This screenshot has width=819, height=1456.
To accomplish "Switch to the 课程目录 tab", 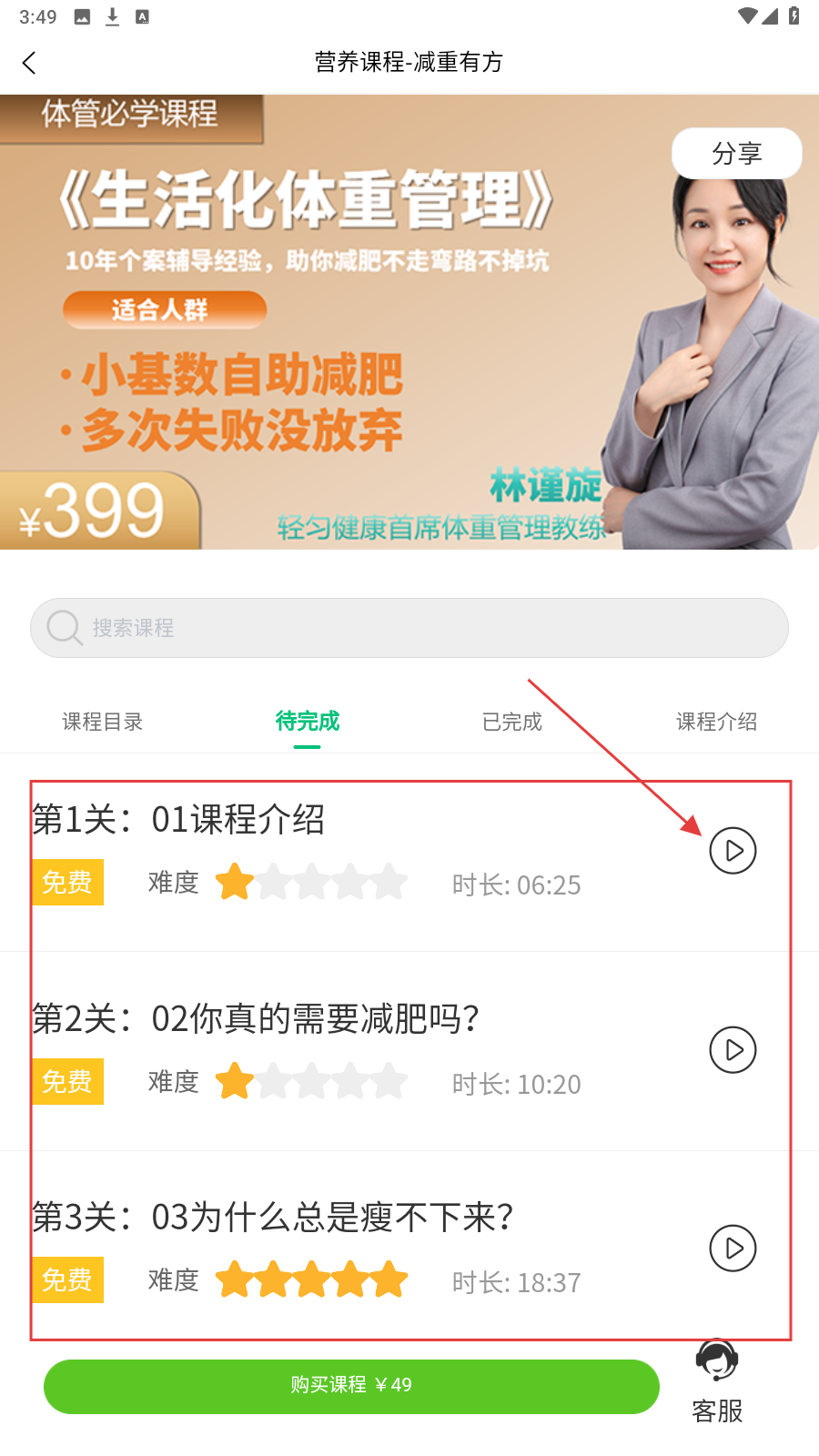I will click(x=102, y=722).
